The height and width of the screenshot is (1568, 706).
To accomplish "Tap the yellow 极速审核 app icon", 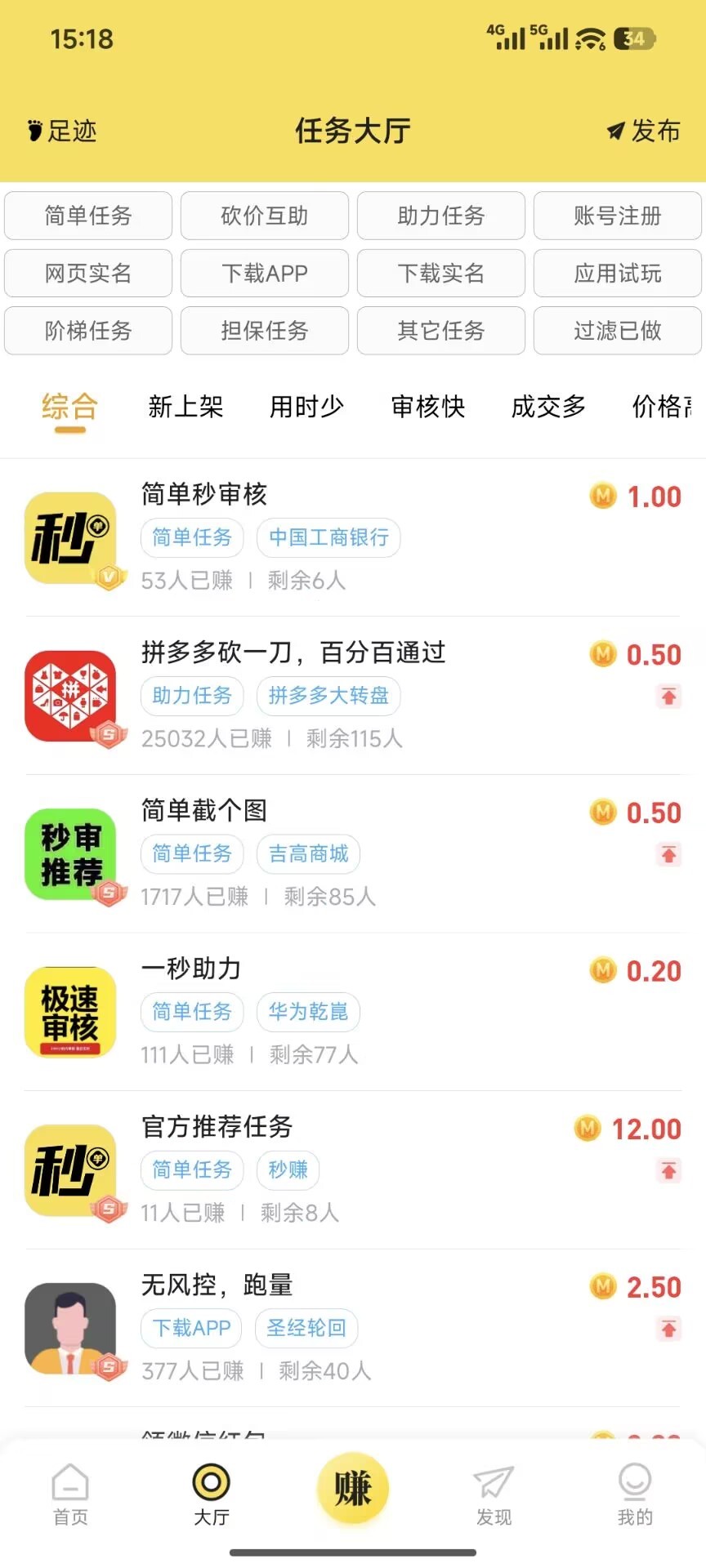I will (71, 1011).
